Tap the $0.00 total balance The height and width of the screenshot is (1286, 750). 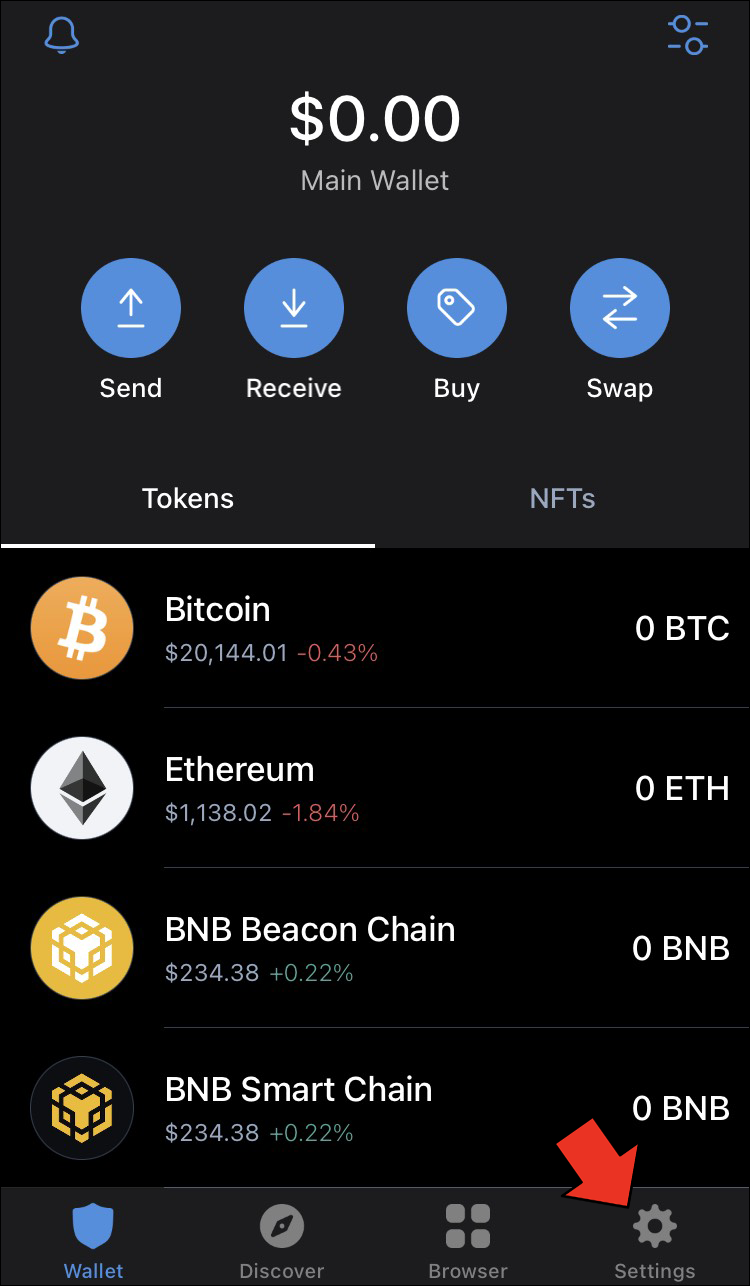click(375, 118)
